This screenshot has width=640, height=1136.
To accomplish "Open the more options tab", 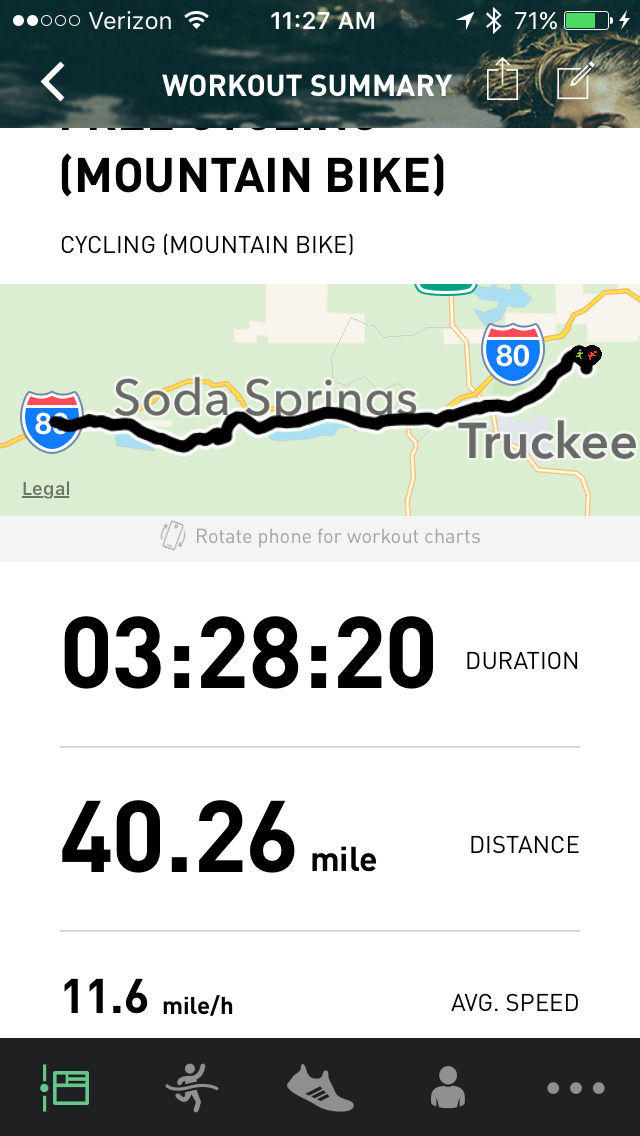I will point(576,1087).
